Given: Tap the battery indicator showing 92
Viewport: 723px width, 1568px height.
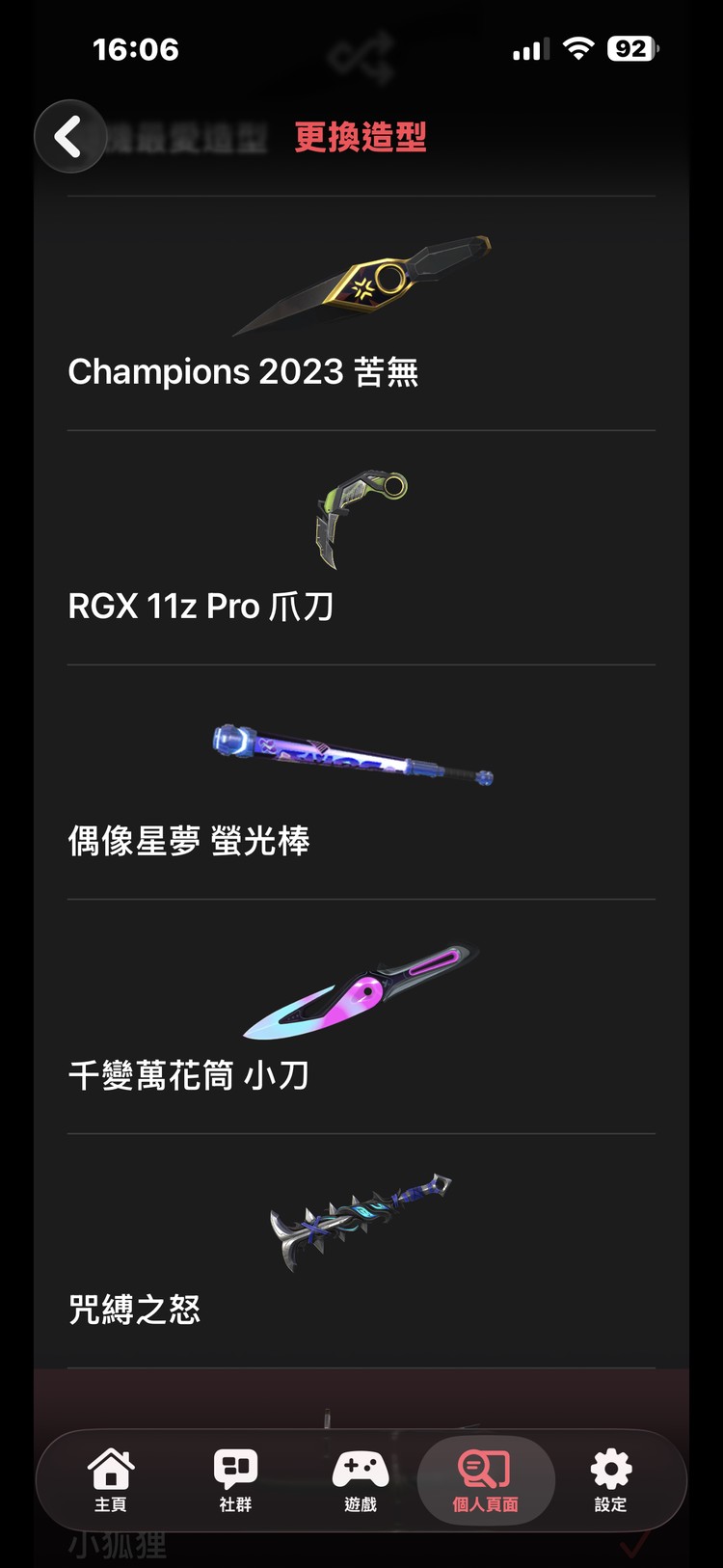Looking at the screenshot, I should coord(631,47).
